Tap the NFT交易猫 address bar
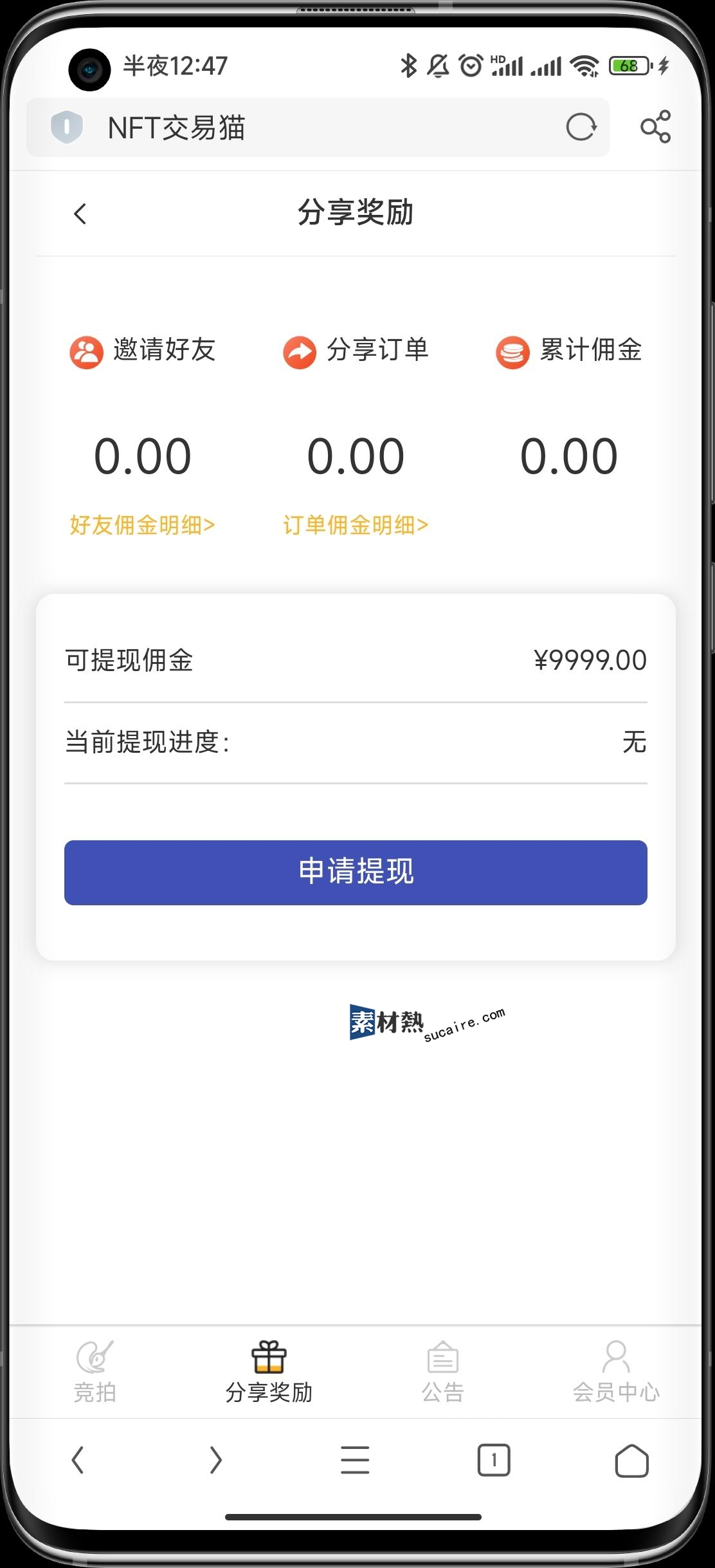Screen dimensions: 715x1568 pos(318,127)
